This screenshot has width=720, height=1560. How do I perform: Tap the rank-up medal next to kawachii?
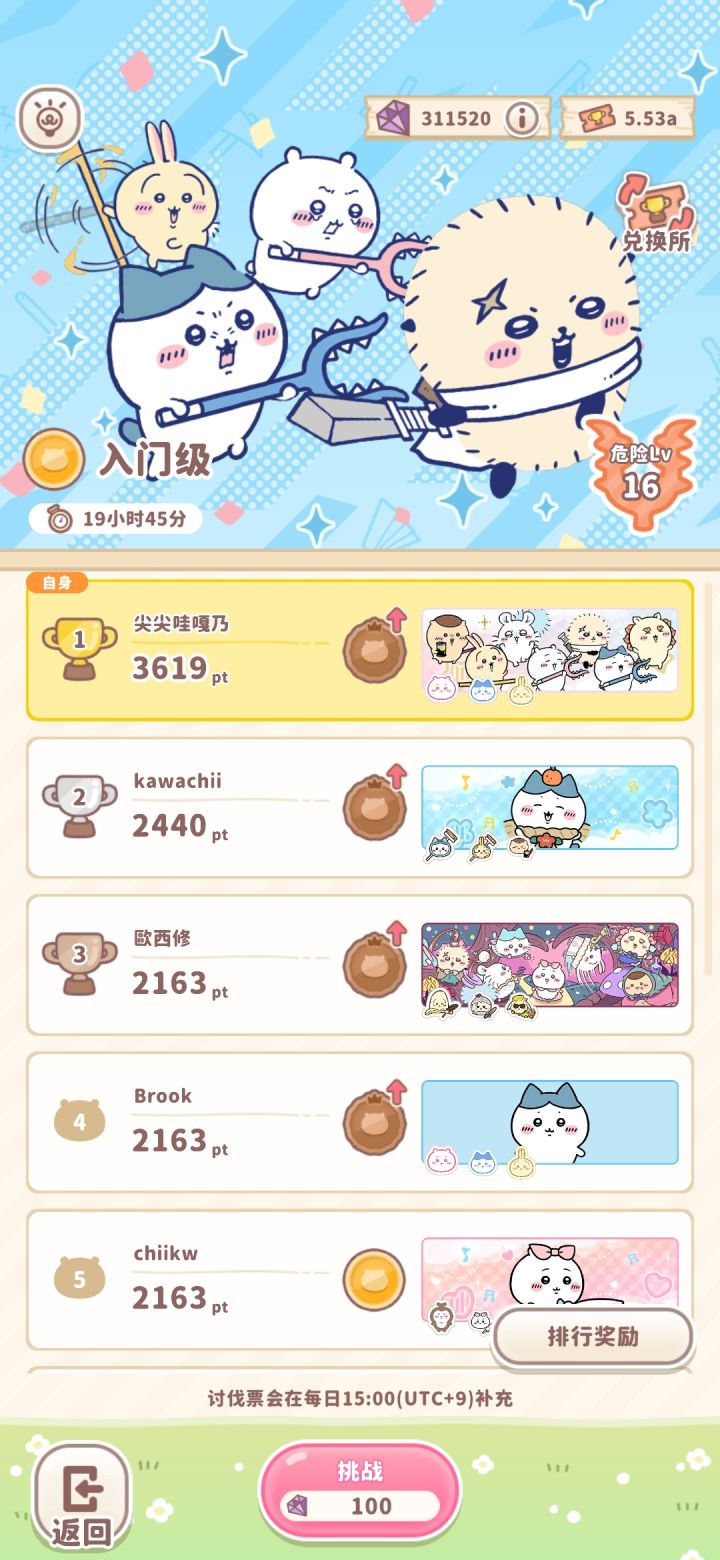click(373, 808)
